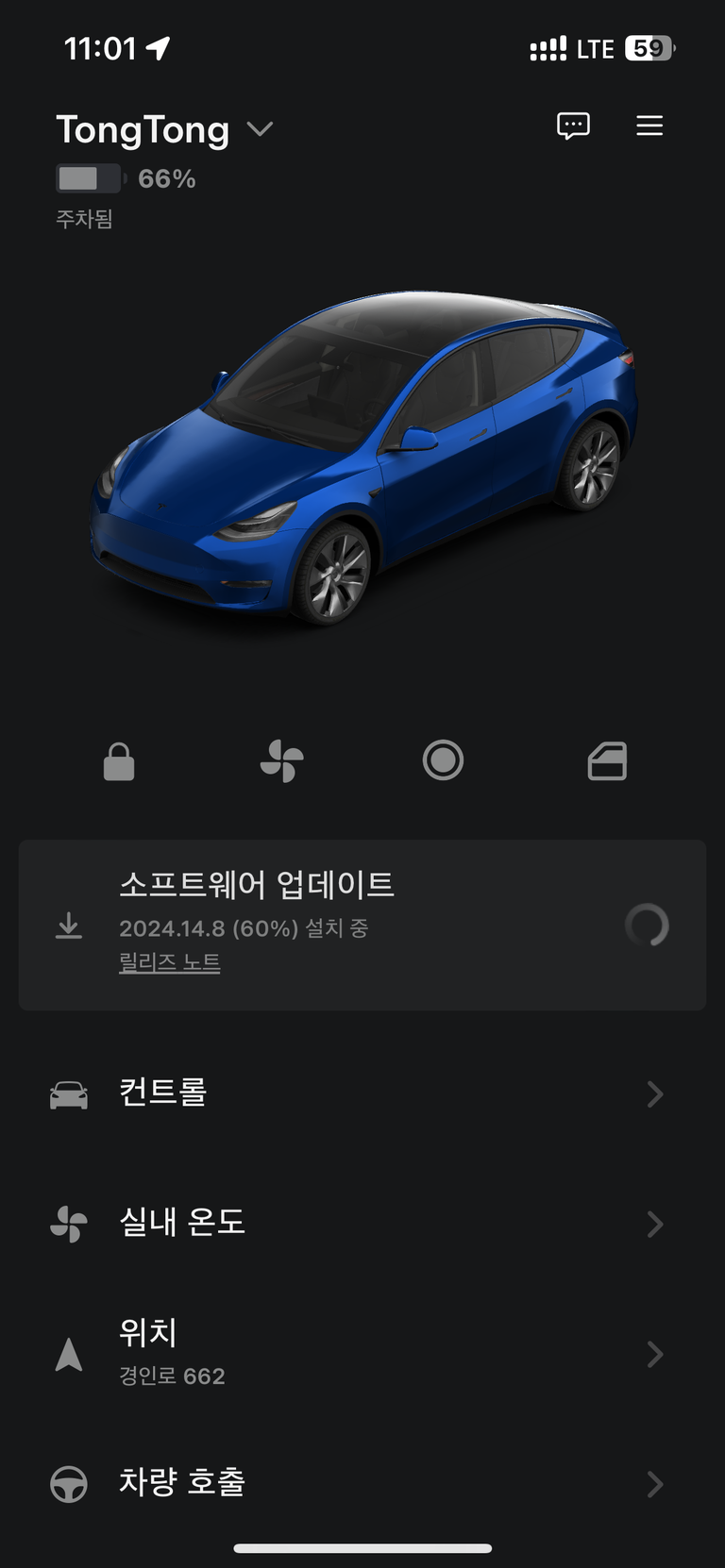Open the TongTong vehicle selector dropdown
The height and width of the screenshot is (1568, 725).
[260, 129]
